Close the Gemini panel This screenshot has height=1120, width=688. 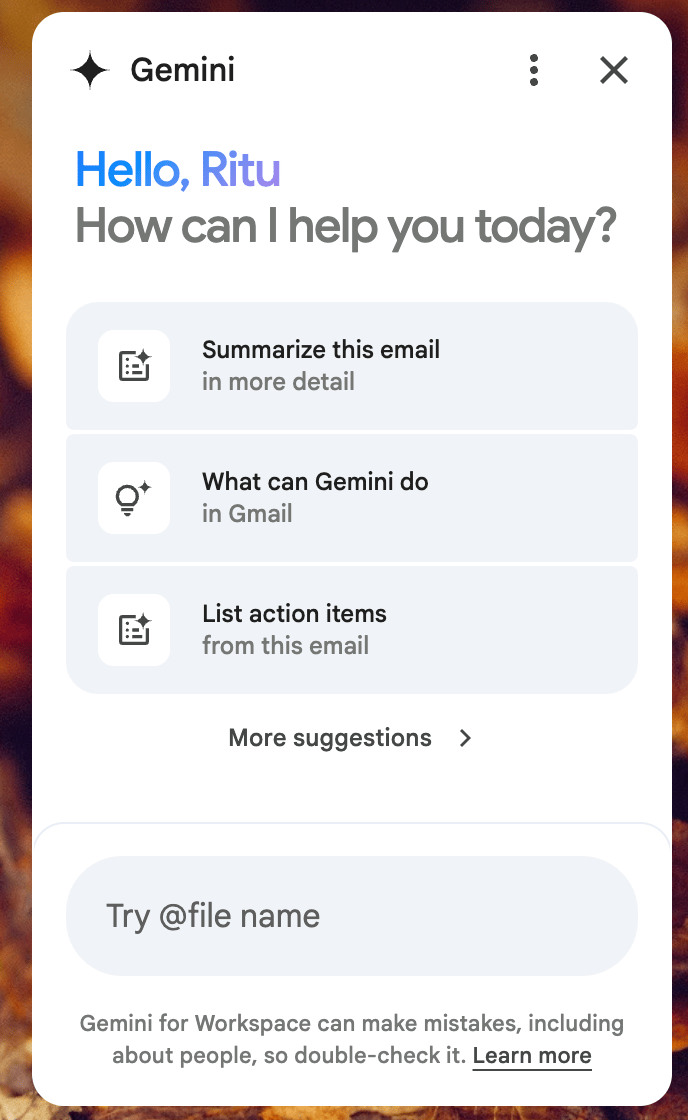coord(613,70)
